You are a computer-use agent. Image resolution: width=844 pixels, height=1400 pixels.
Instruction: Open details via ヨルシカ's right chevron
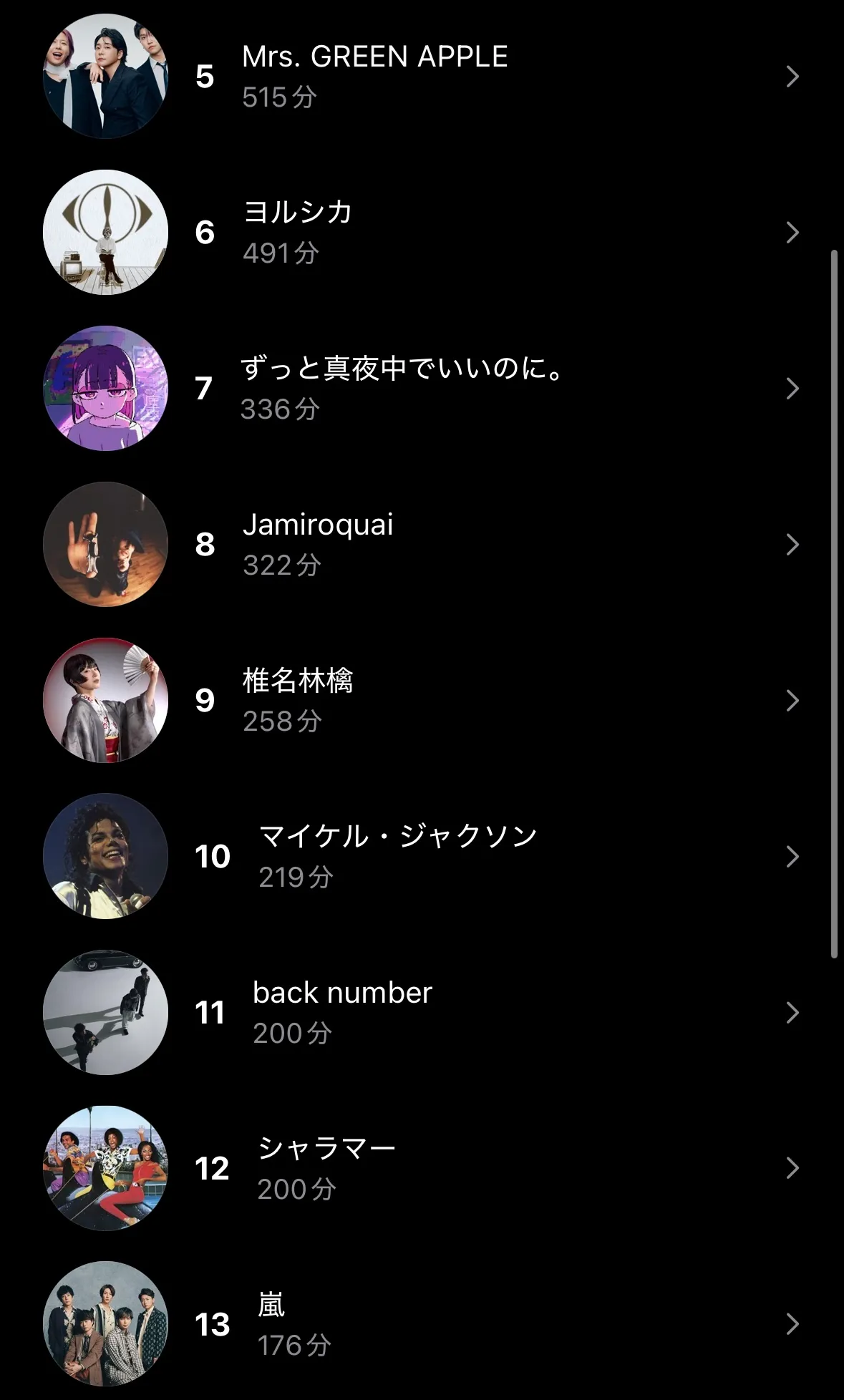click(792, 233)
